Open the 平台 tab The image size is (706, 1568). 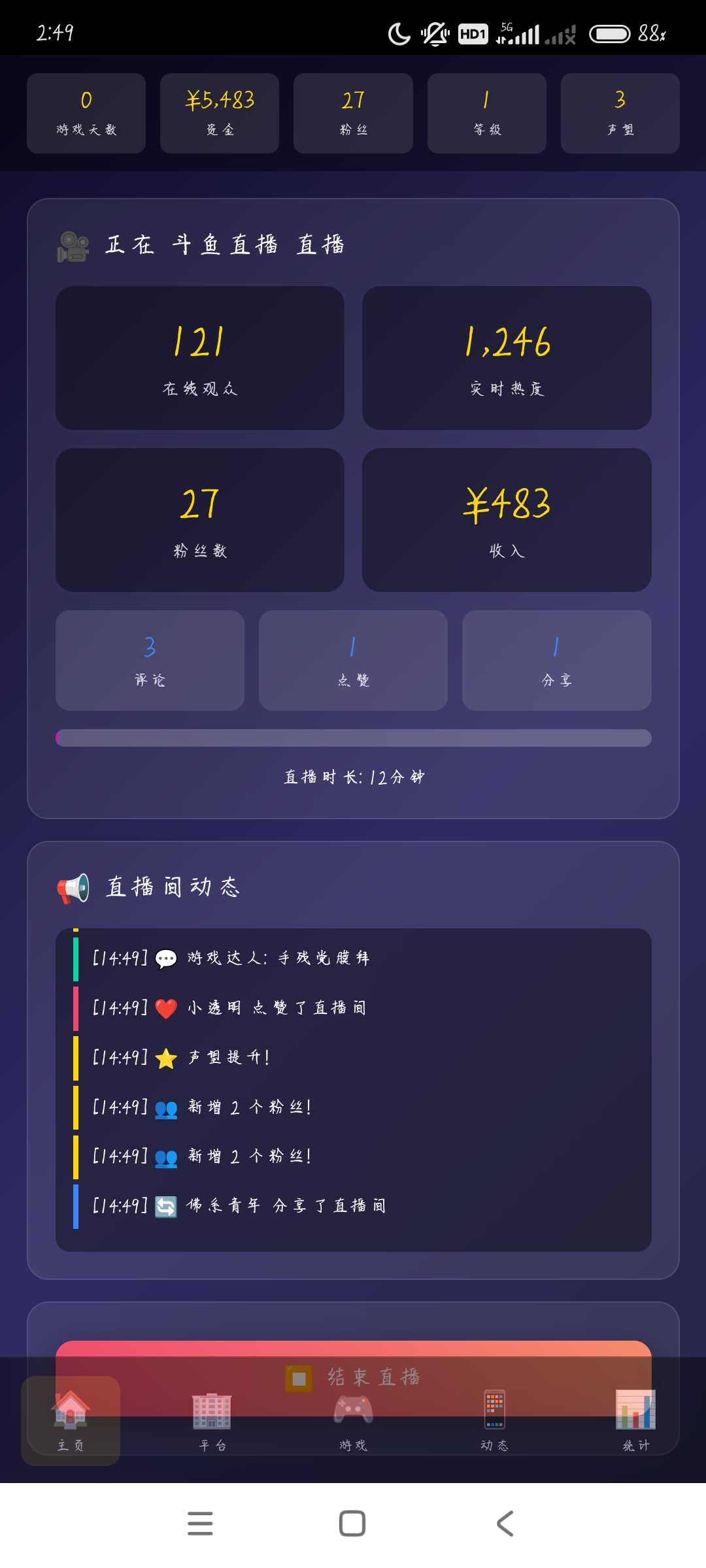pos(212,1420)
